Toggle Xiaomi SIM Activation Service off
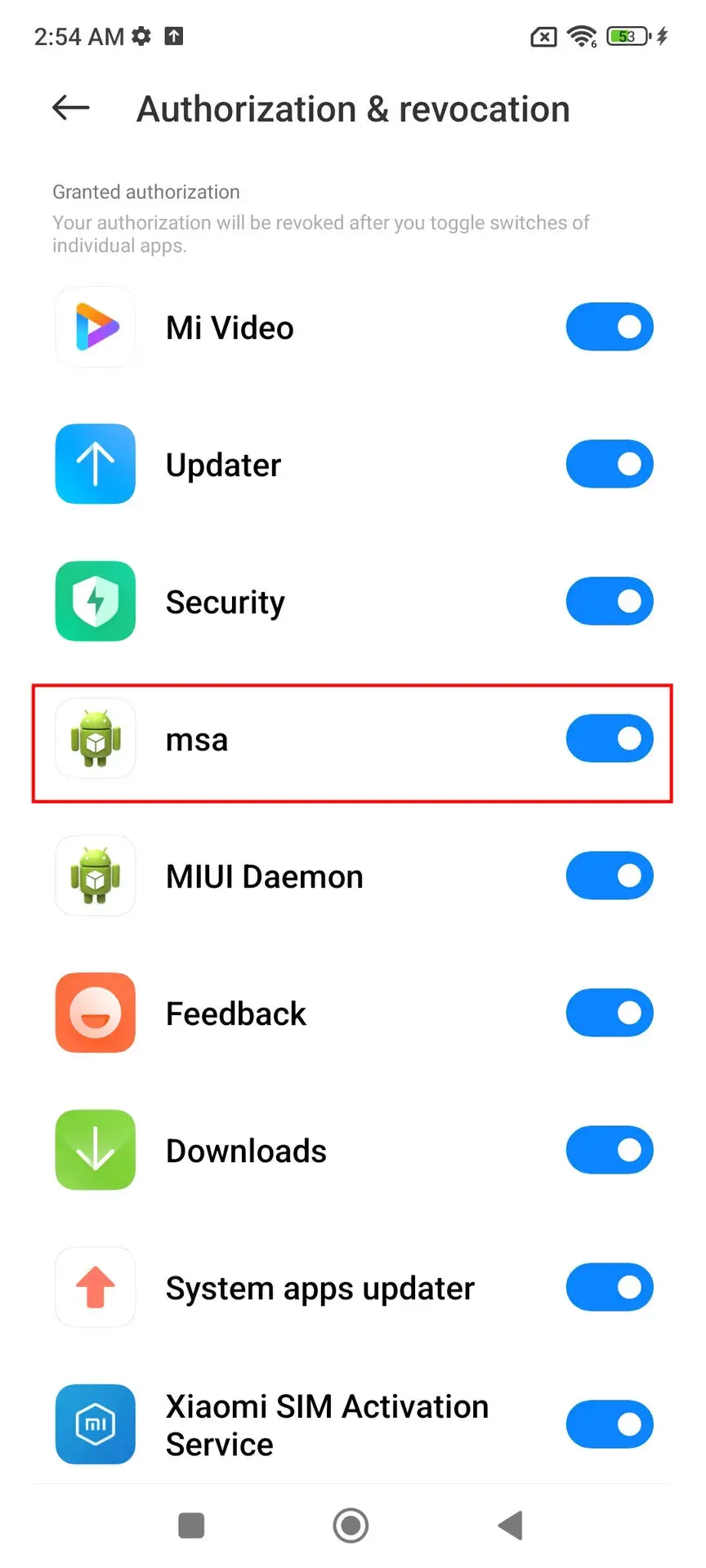Image resolution: width=706 pixels, height=1568 pixels. pos(610,1425)
